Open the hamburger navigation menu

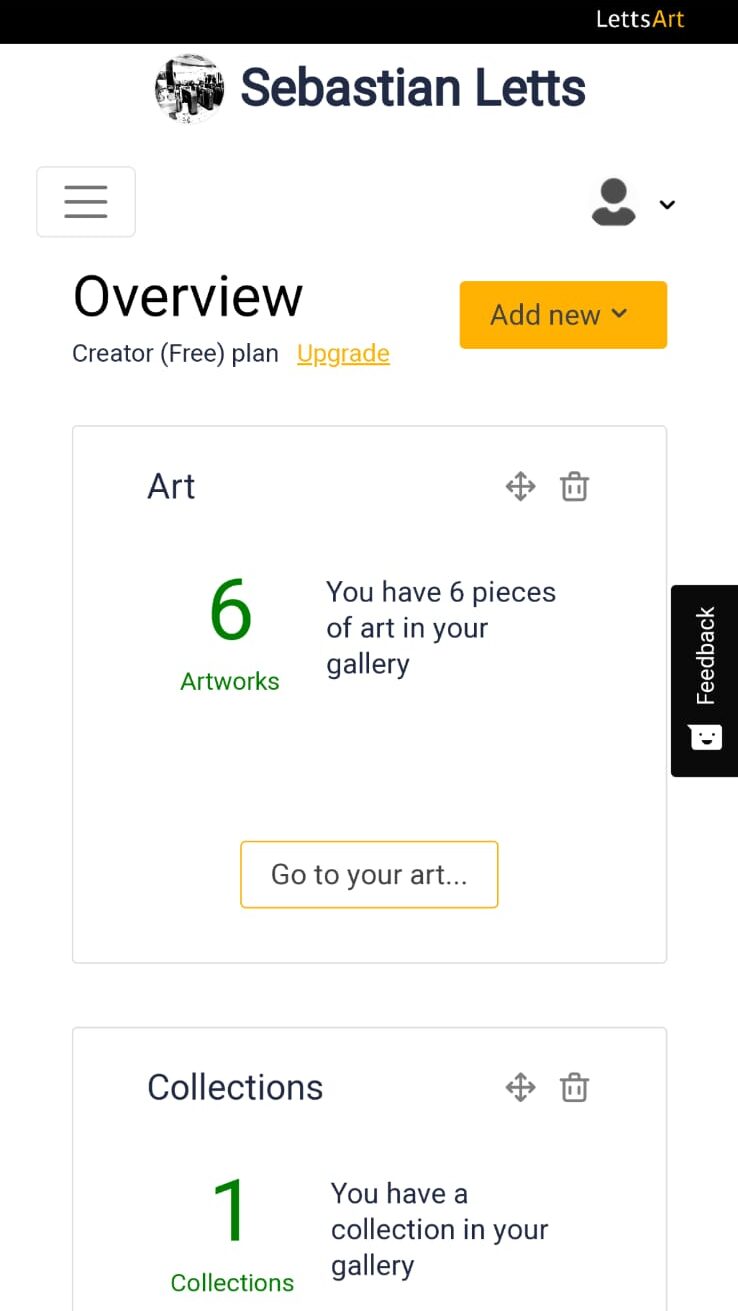tap(86, 202)
